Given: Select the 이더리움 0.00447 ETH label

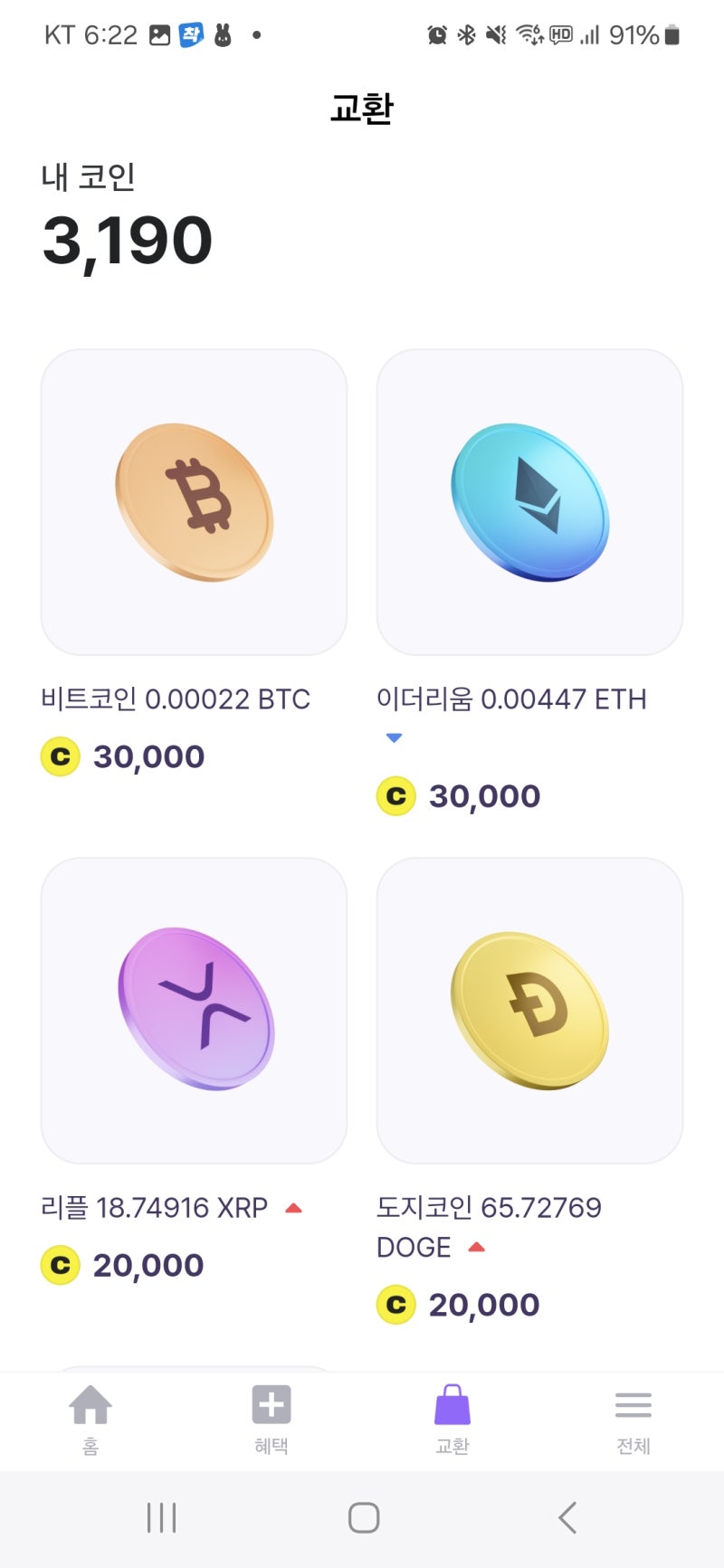Looking at the screenshot, I should click(511, 698).
